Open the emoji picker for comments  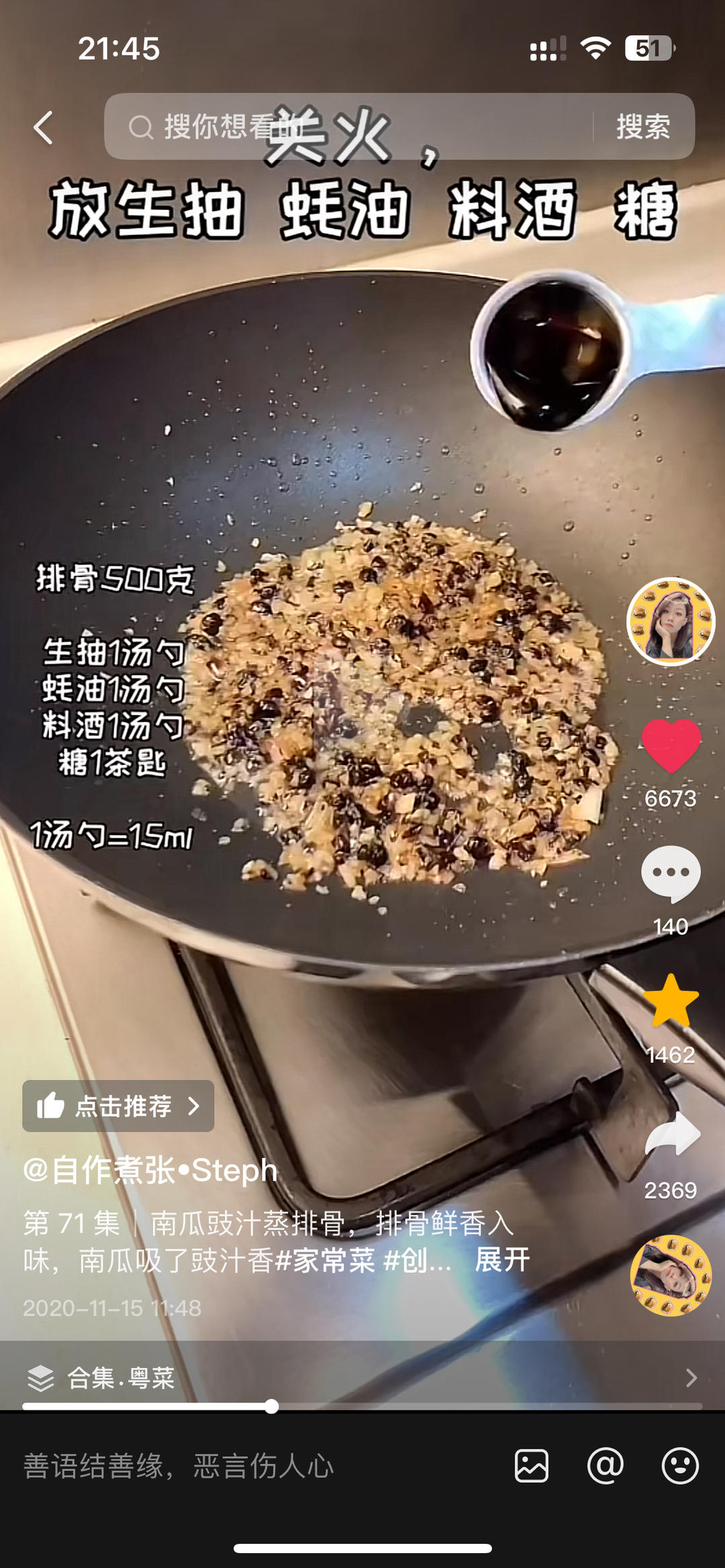[x=680, y=1466]
